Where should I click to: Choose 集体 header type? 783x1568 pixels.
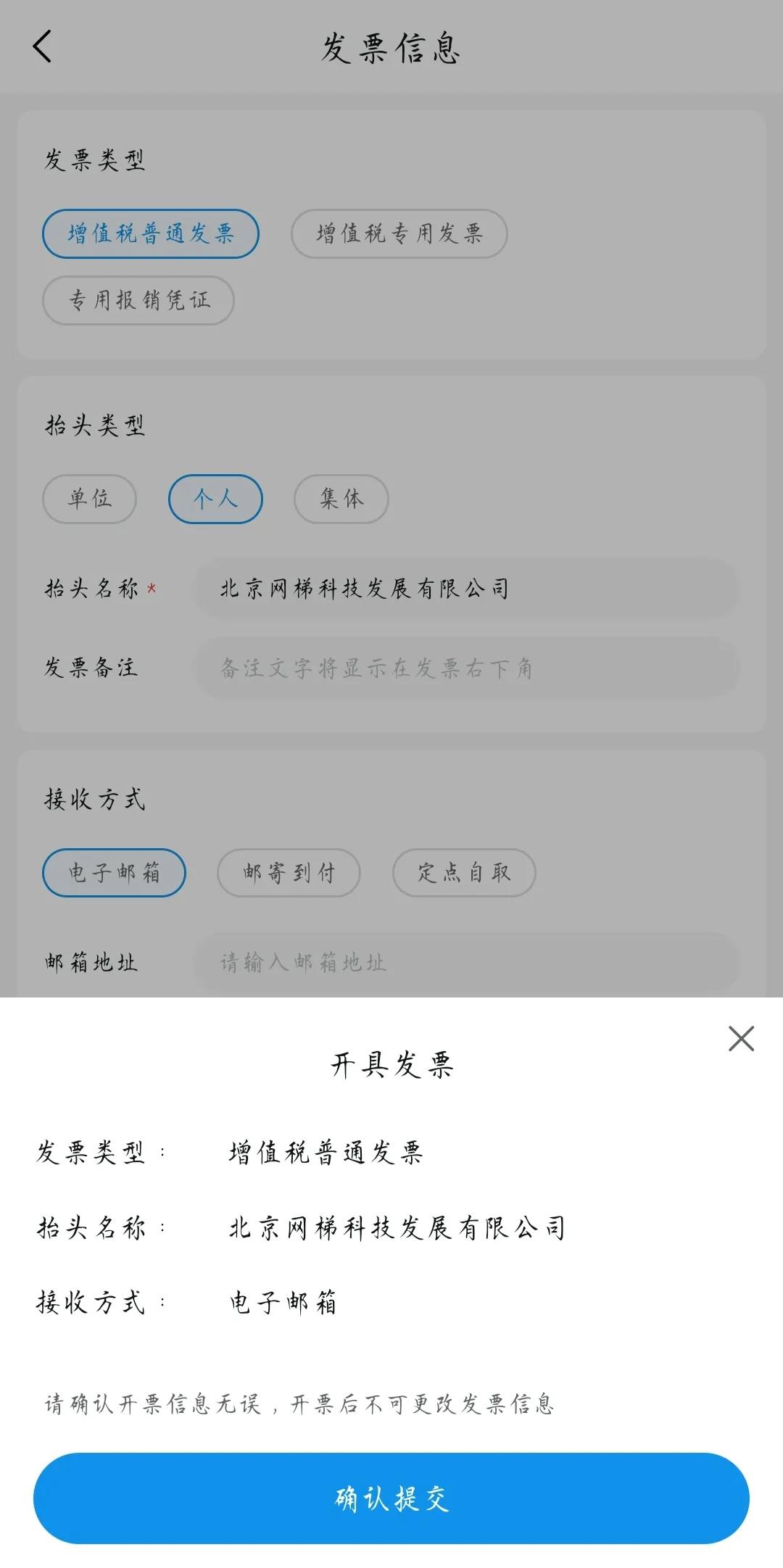click(341, 499)
